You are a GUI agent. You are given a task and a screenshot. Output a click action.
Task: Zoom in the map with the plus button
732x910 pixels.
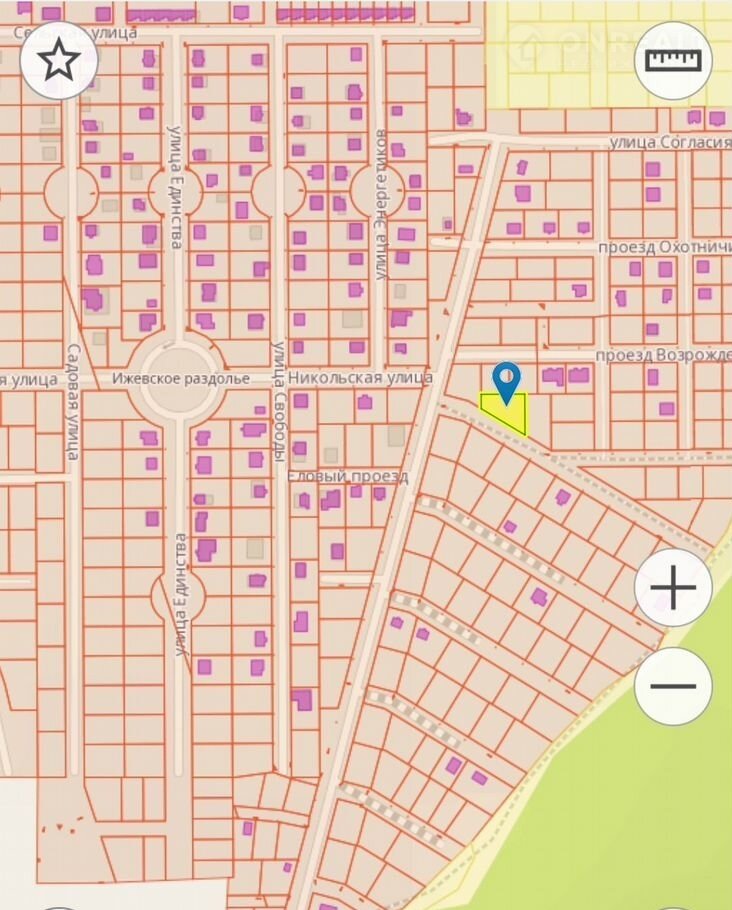[x=673, y=587]
